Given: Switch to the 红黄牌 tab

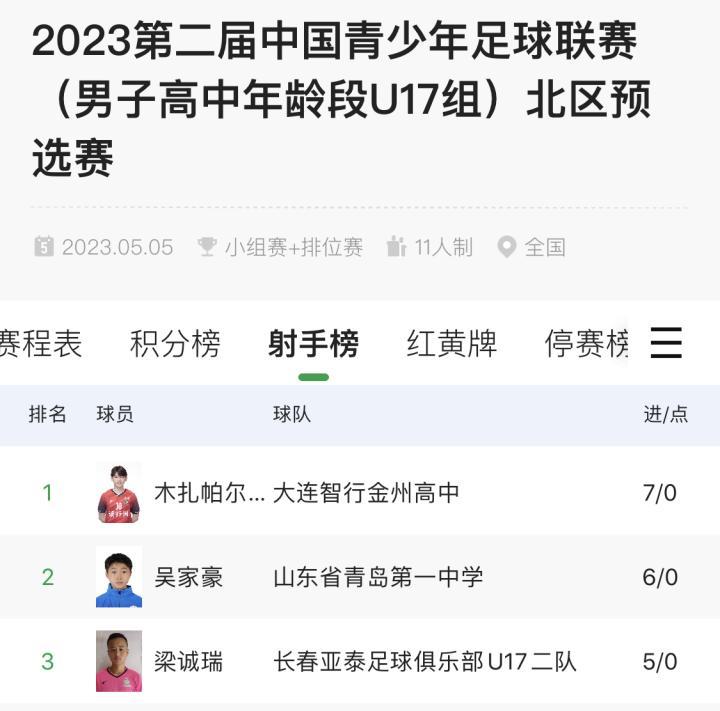Looking at the screenshot, I should coord(451,344).
